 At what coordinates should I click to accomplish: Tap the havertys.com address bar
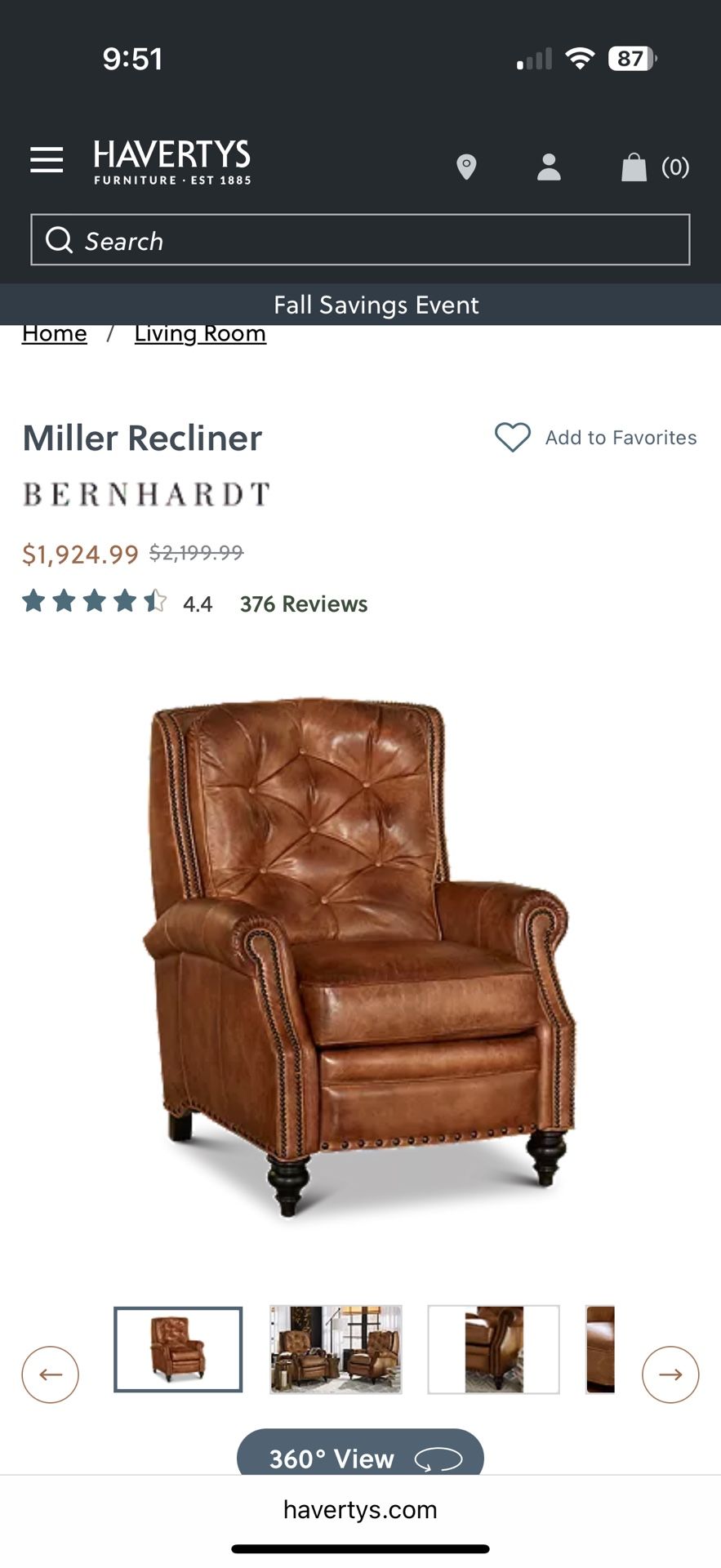click(x=360, y=1509)
